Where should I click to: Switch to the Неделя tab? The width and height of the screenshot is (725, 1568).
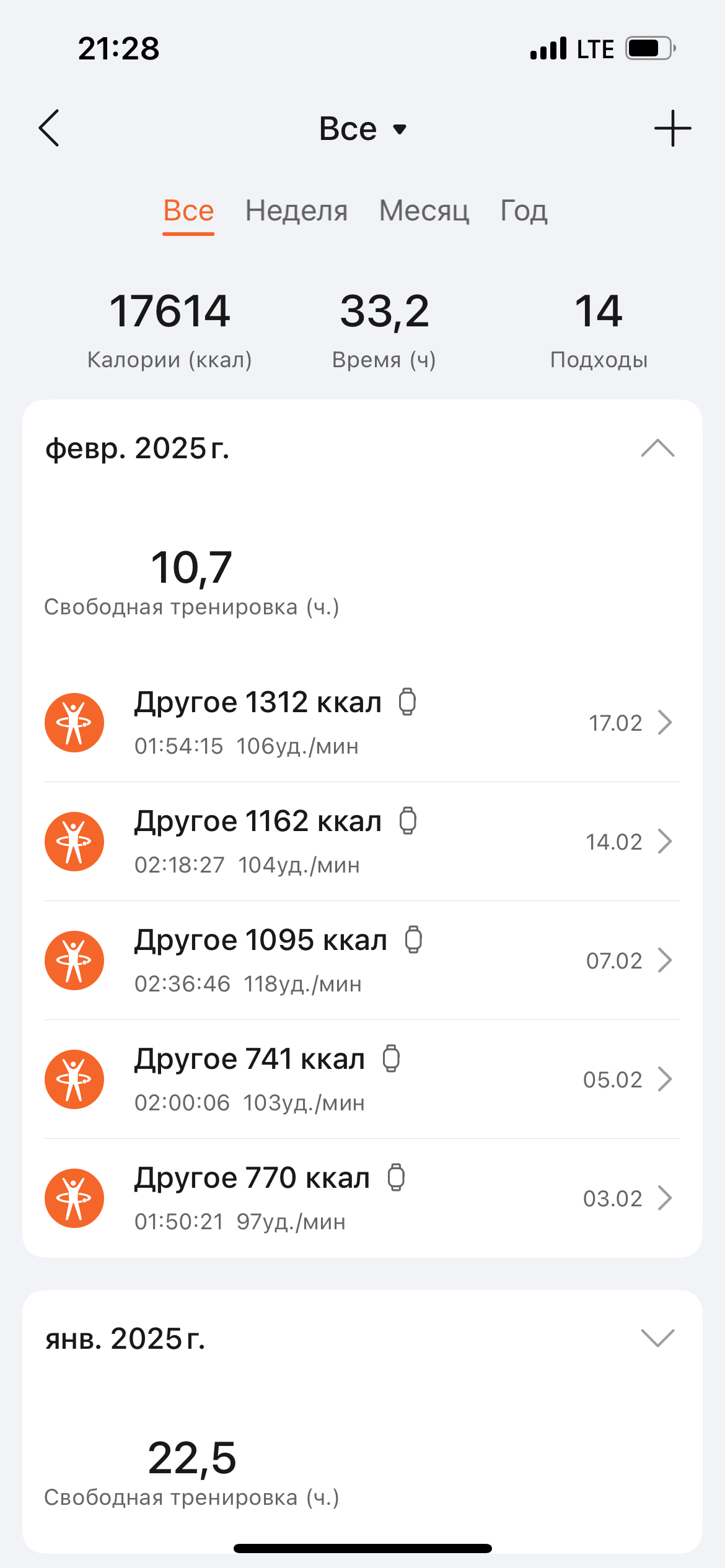pos(296,211)
